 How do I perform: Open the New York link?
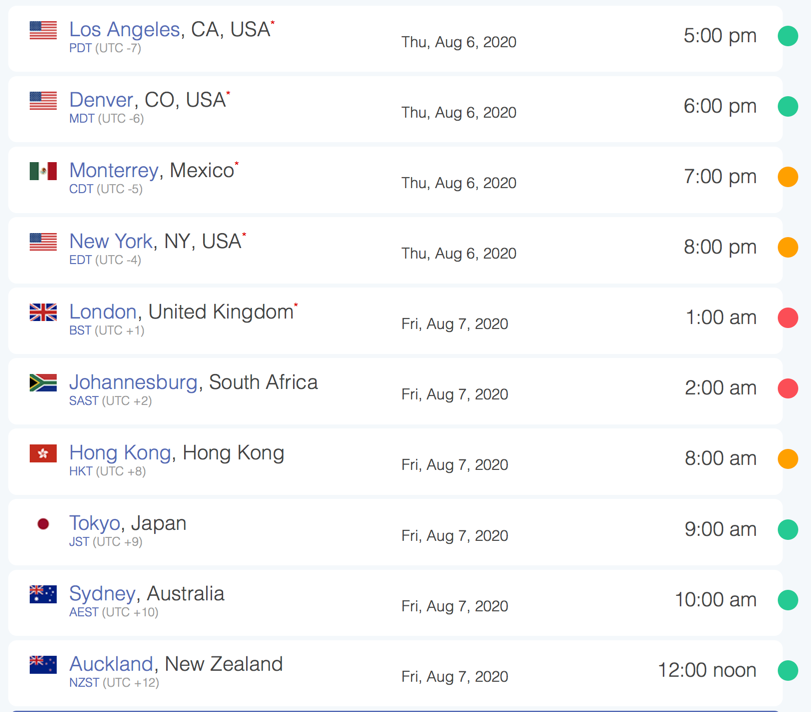pos(111,241)
